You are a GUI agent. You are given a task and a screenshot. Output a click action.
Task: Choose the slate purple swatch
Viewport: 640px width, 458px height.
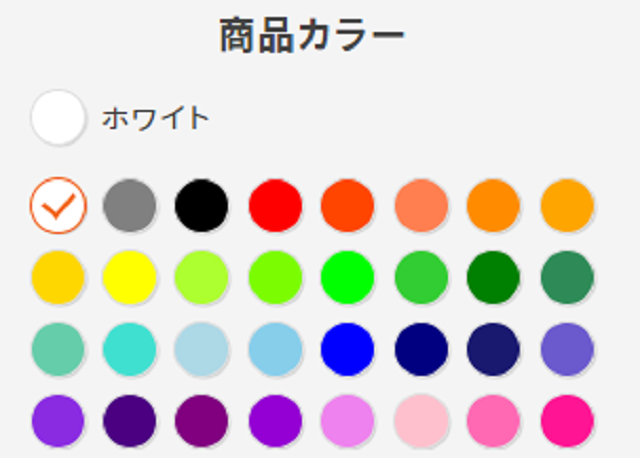pyautogui.click(x=567, y=349)
